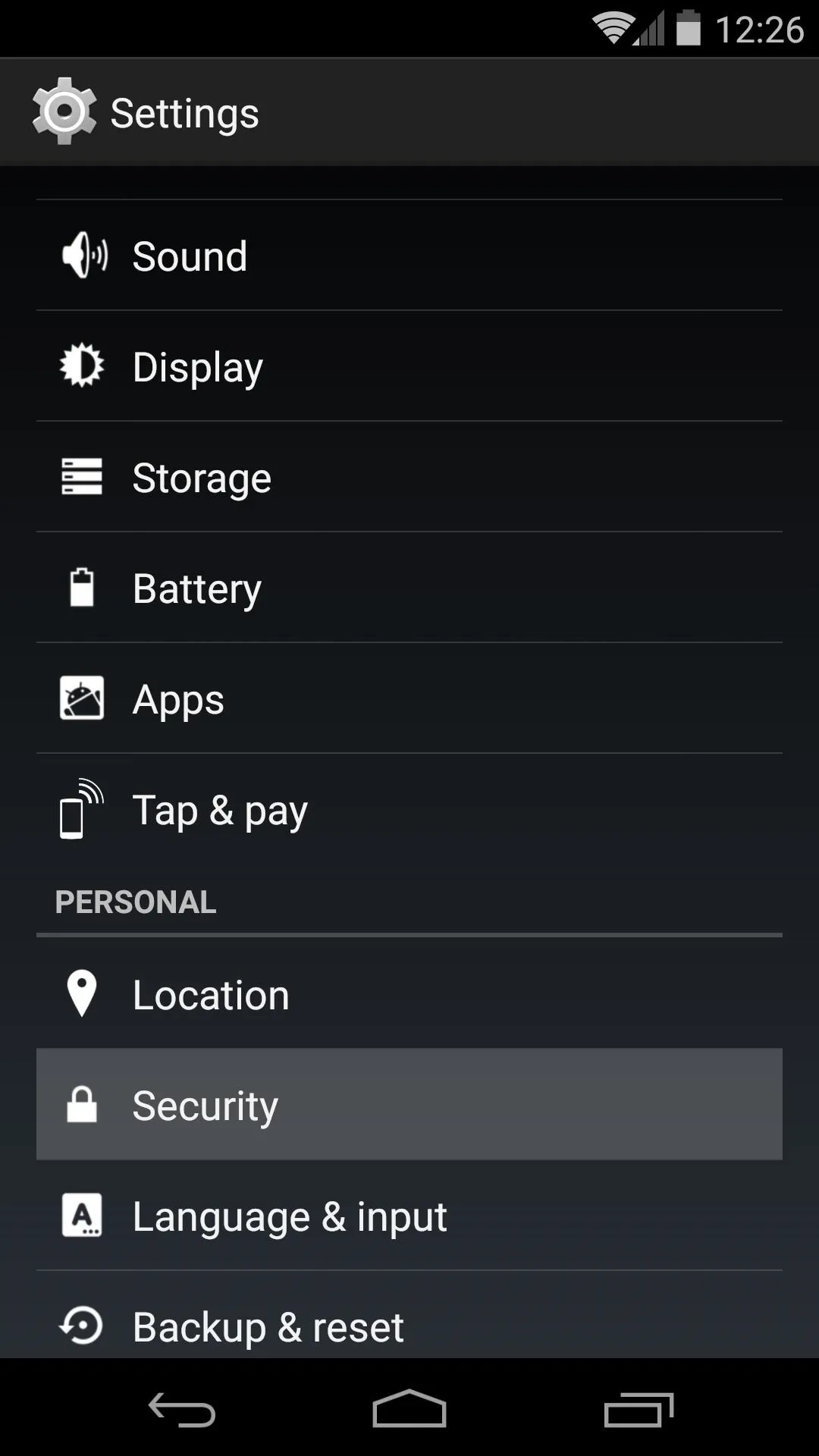Open Battery usage settings

pos(409,588)
